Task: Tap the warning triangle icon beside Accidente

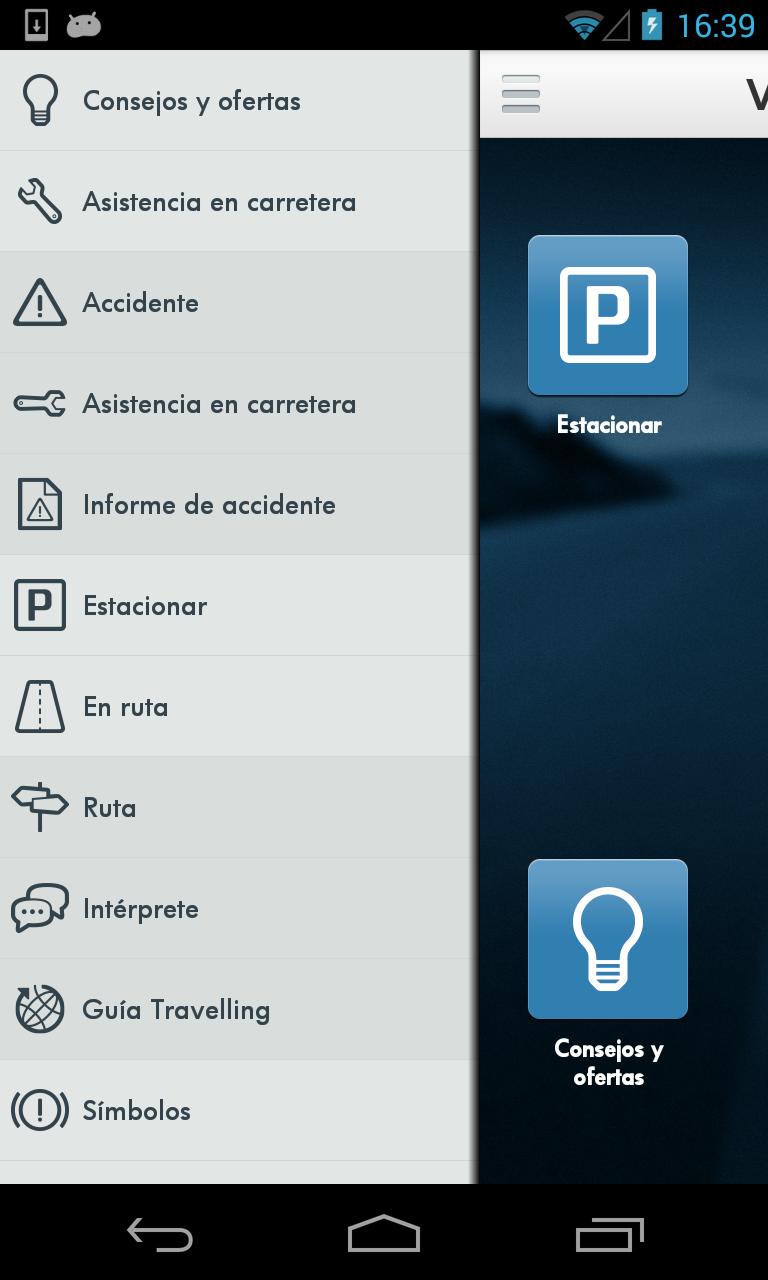Action: pyautogui.click(x=40, y=302)
